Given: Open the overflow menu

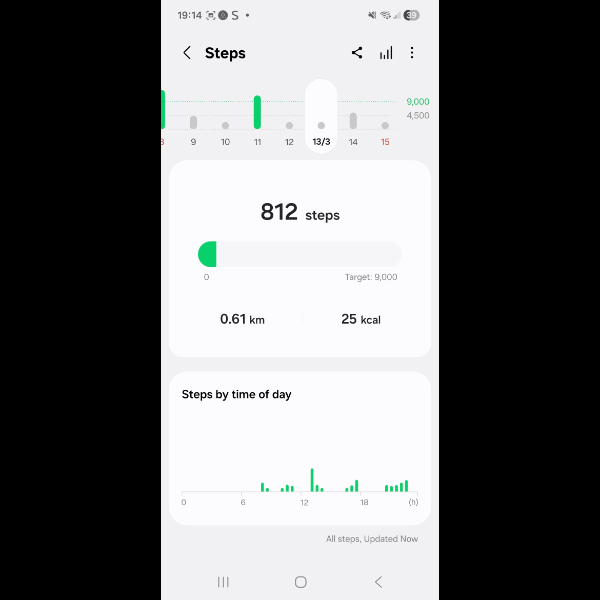Looking at the screenshot, I should click(412, 53).
